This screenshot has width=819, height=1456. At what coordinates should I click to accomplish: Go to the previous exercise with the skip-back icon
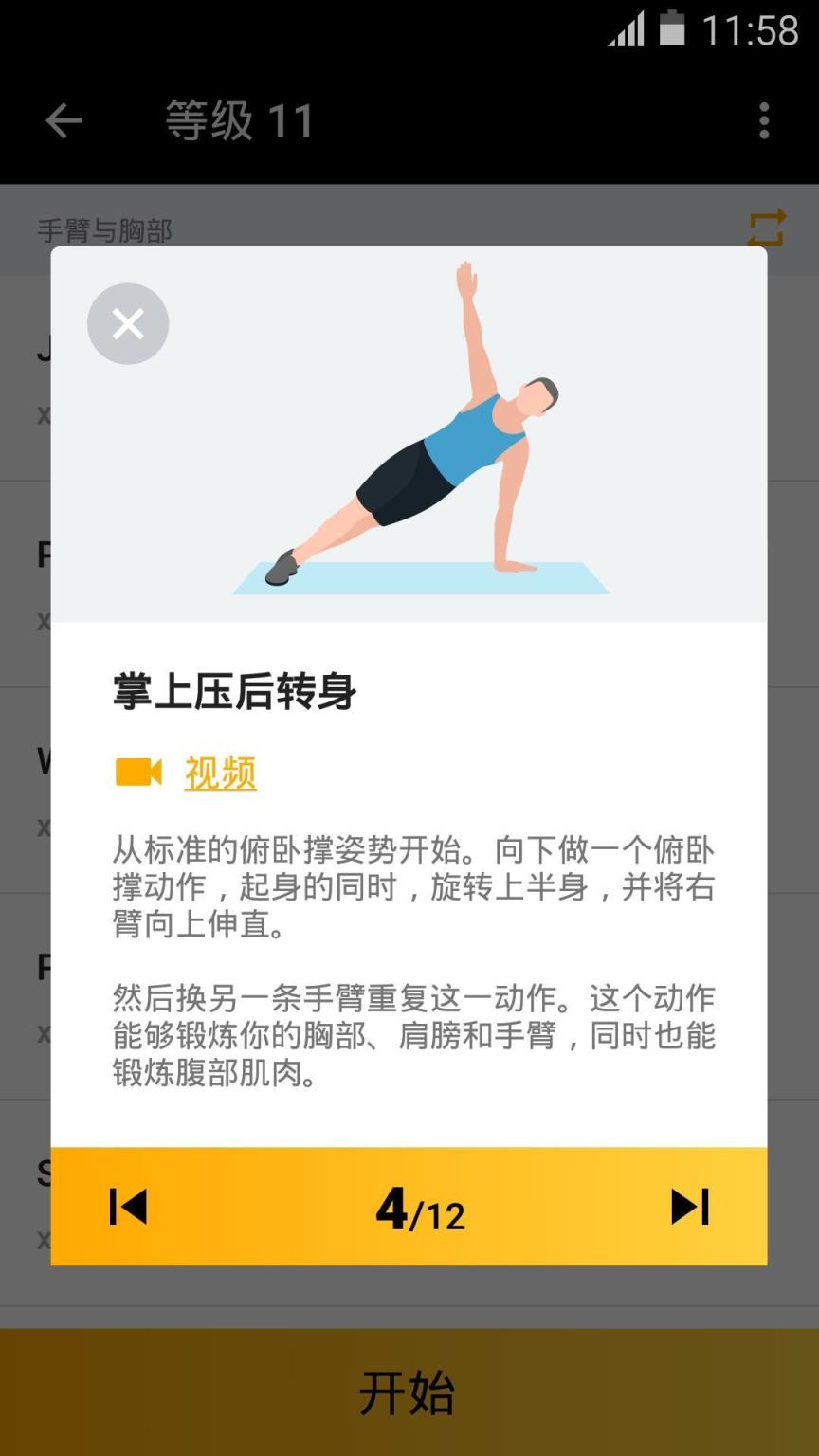tap(127, 1206)
